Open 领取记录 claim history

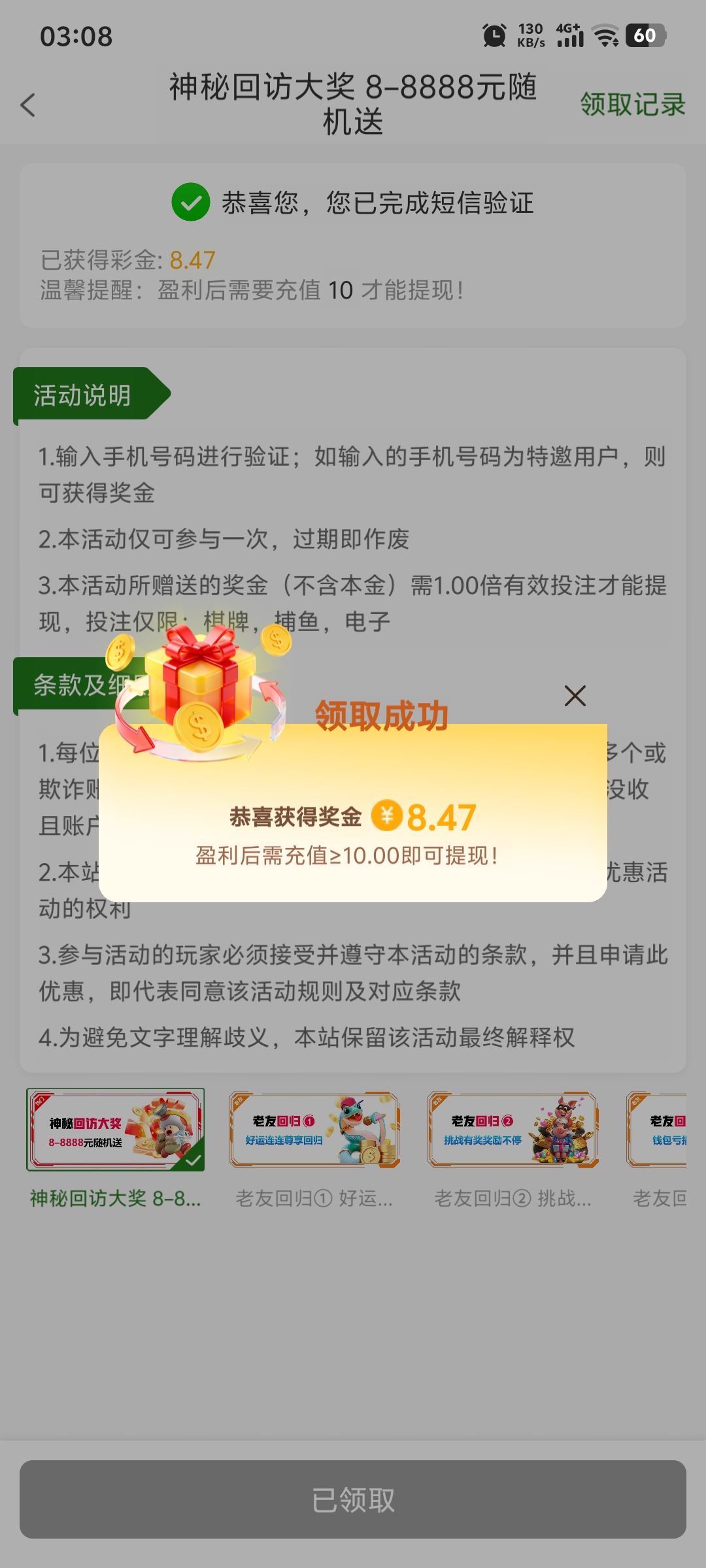(632, 105)
